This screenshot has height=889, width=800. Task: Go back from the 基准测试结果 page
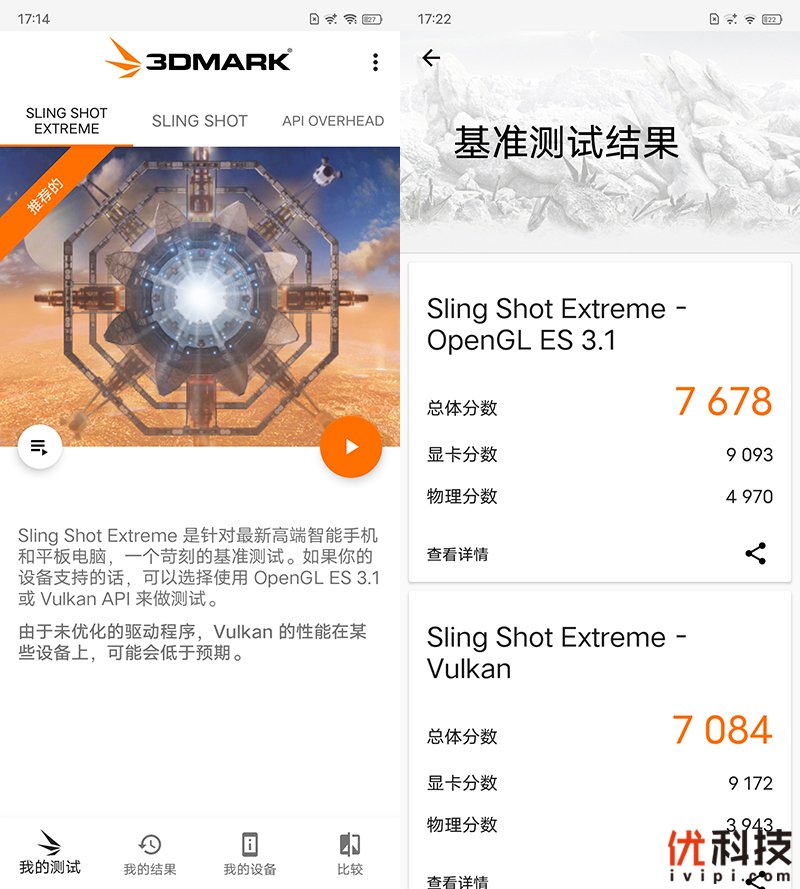pyautogui.click(x=431, y=58)
